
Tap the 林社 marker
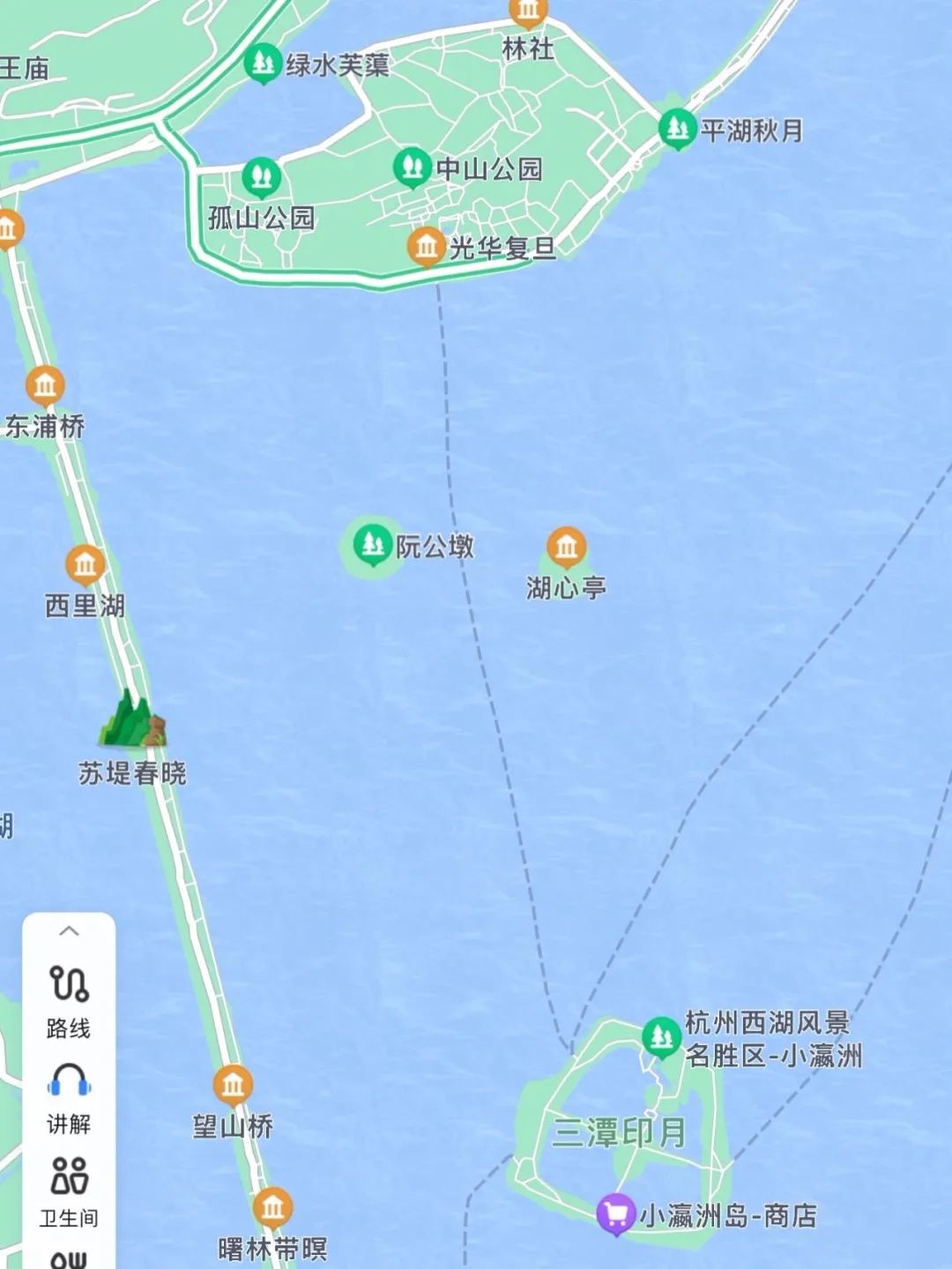pyautogui.click(x=528, y=12)
